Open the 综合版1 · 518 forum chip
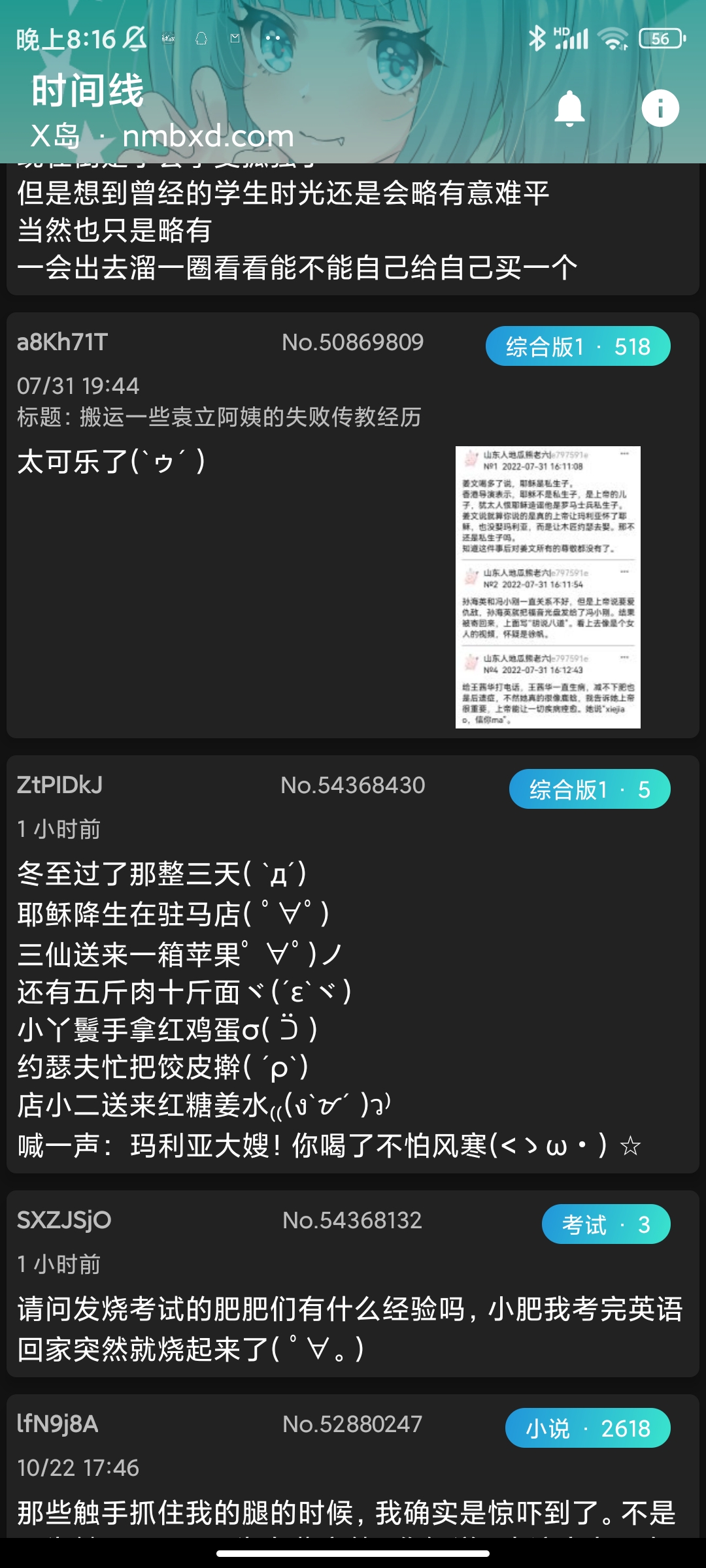706x1568 pixels. click(578, 346)
